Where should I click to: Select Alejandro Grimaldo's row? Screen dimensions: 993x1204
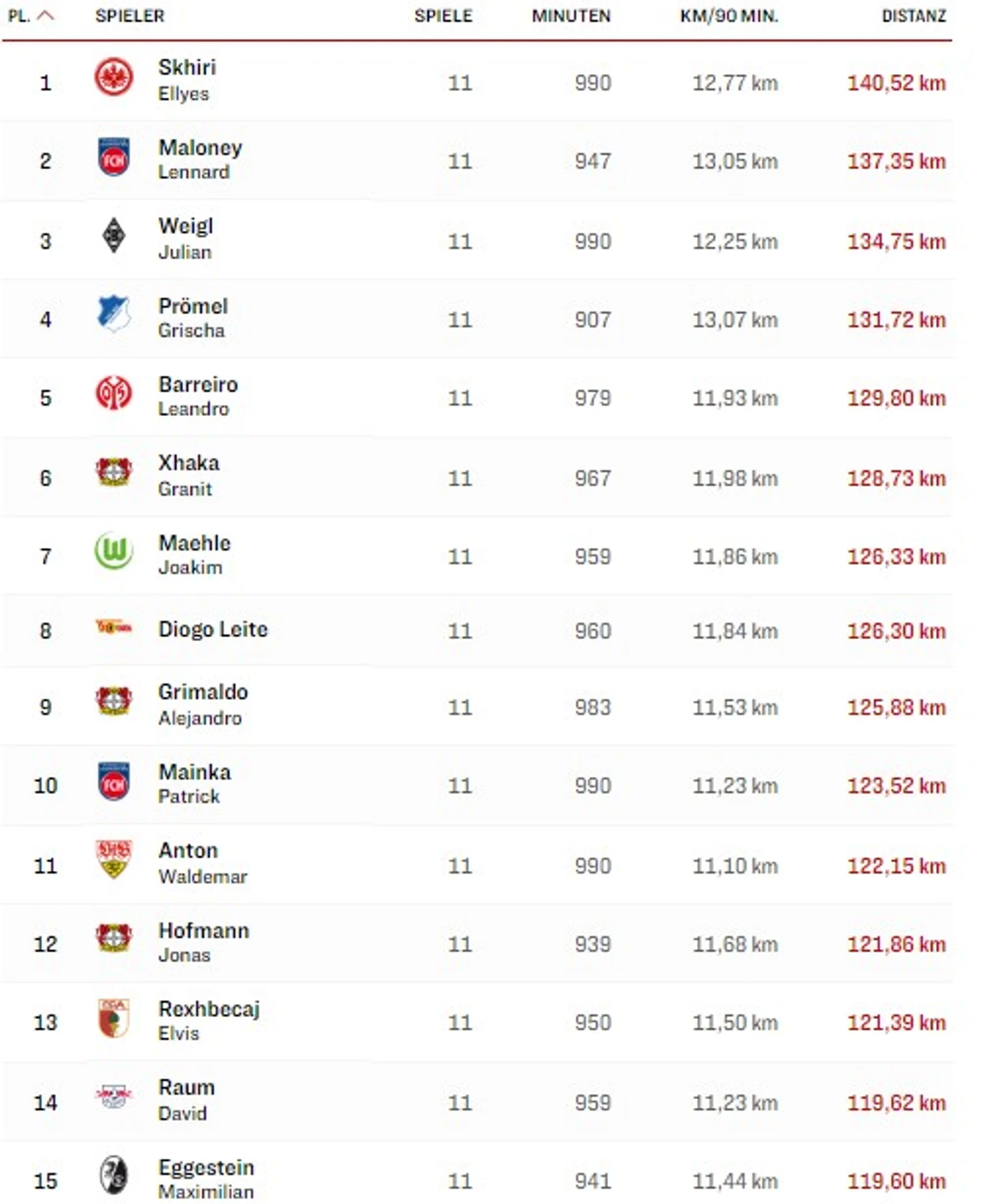pos(203,704)
